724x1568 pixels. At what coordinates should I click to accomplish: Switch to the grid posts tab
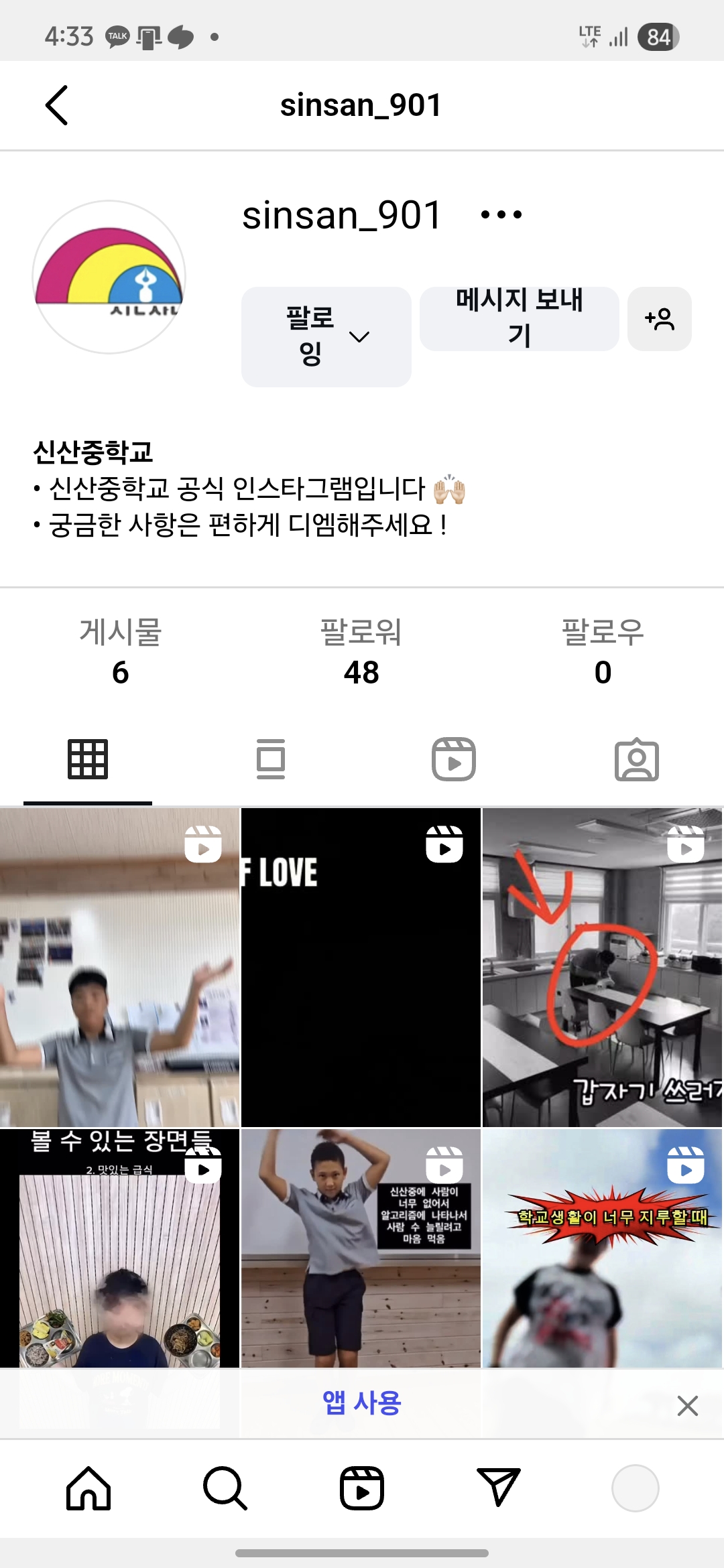[x=88, y=760]
